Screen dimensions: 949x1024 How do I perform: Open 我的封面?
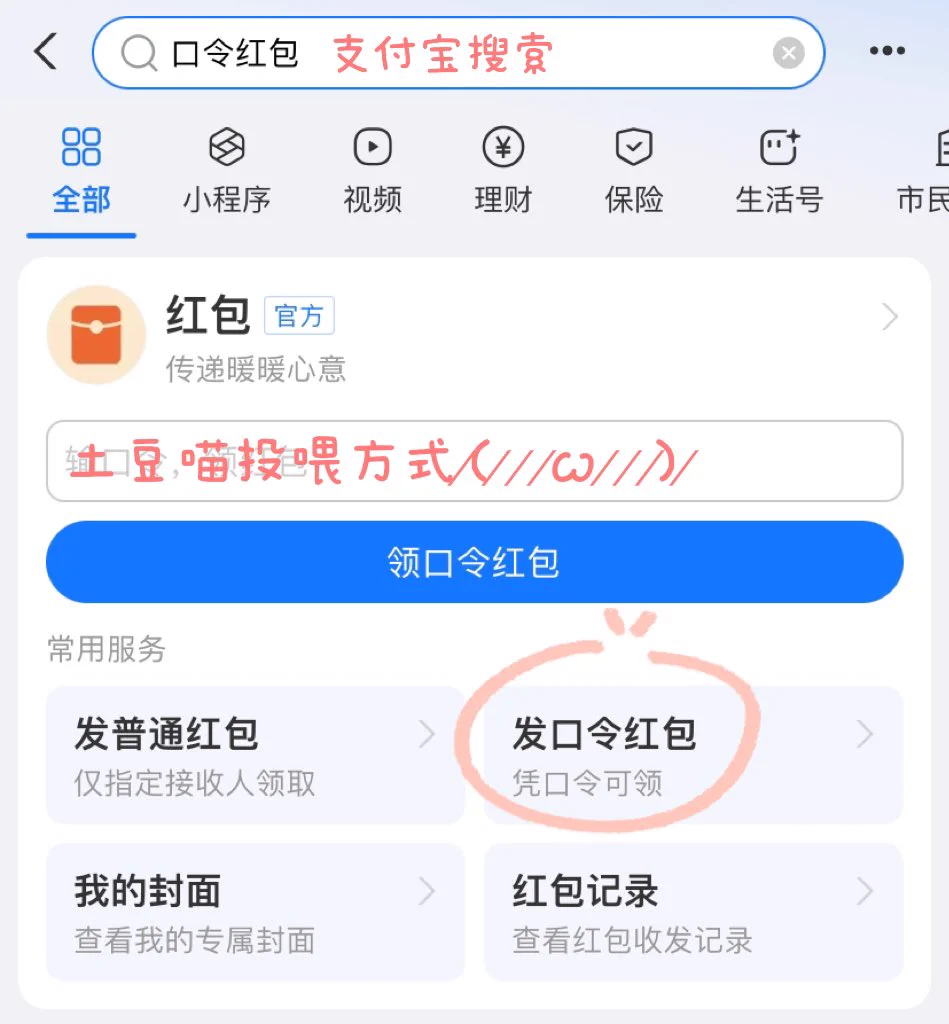pyautogui.click(x=255, y=911)
